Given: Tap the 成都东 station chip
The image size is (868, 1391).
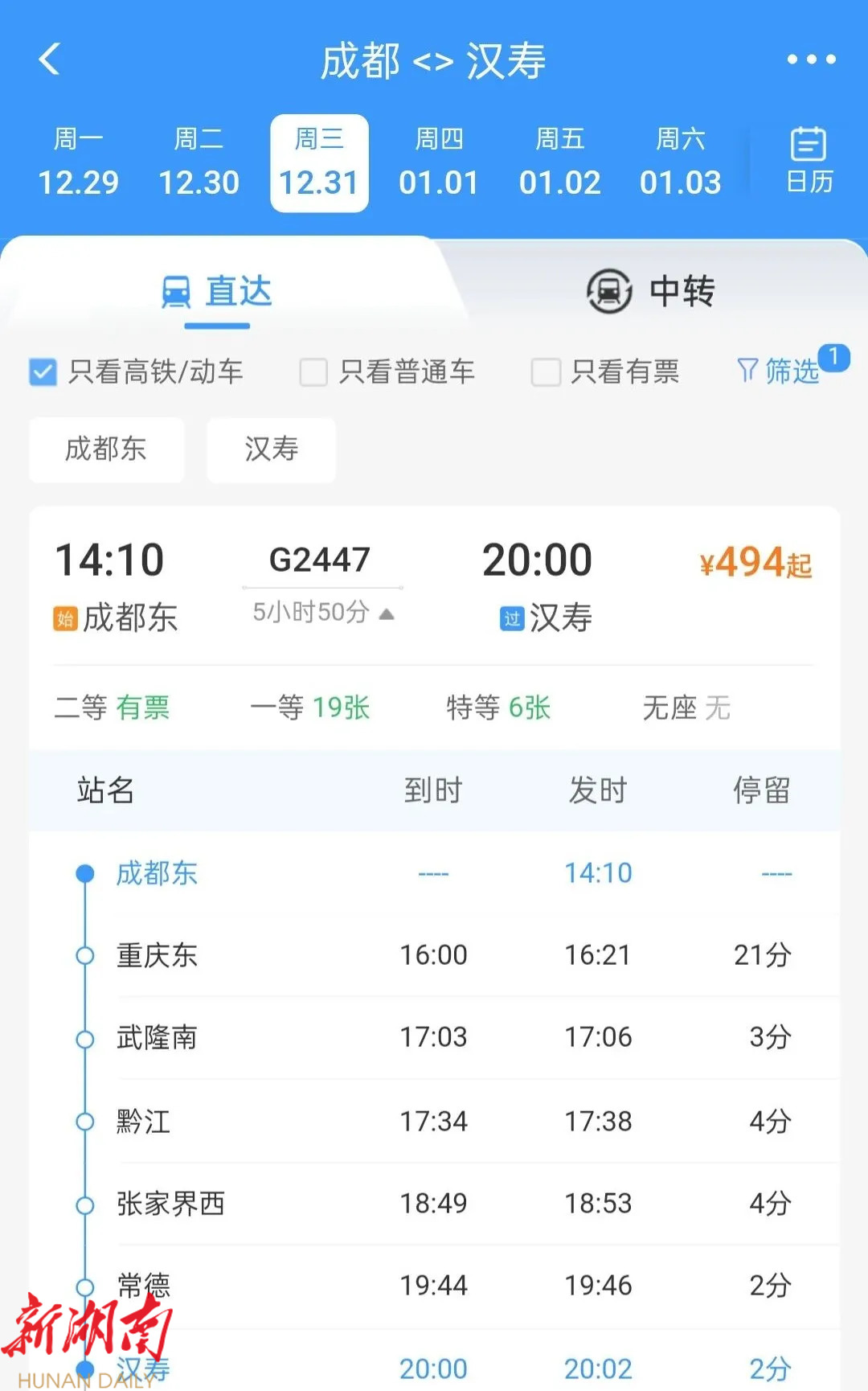Looking at the screenshot, I should point(106,449).
